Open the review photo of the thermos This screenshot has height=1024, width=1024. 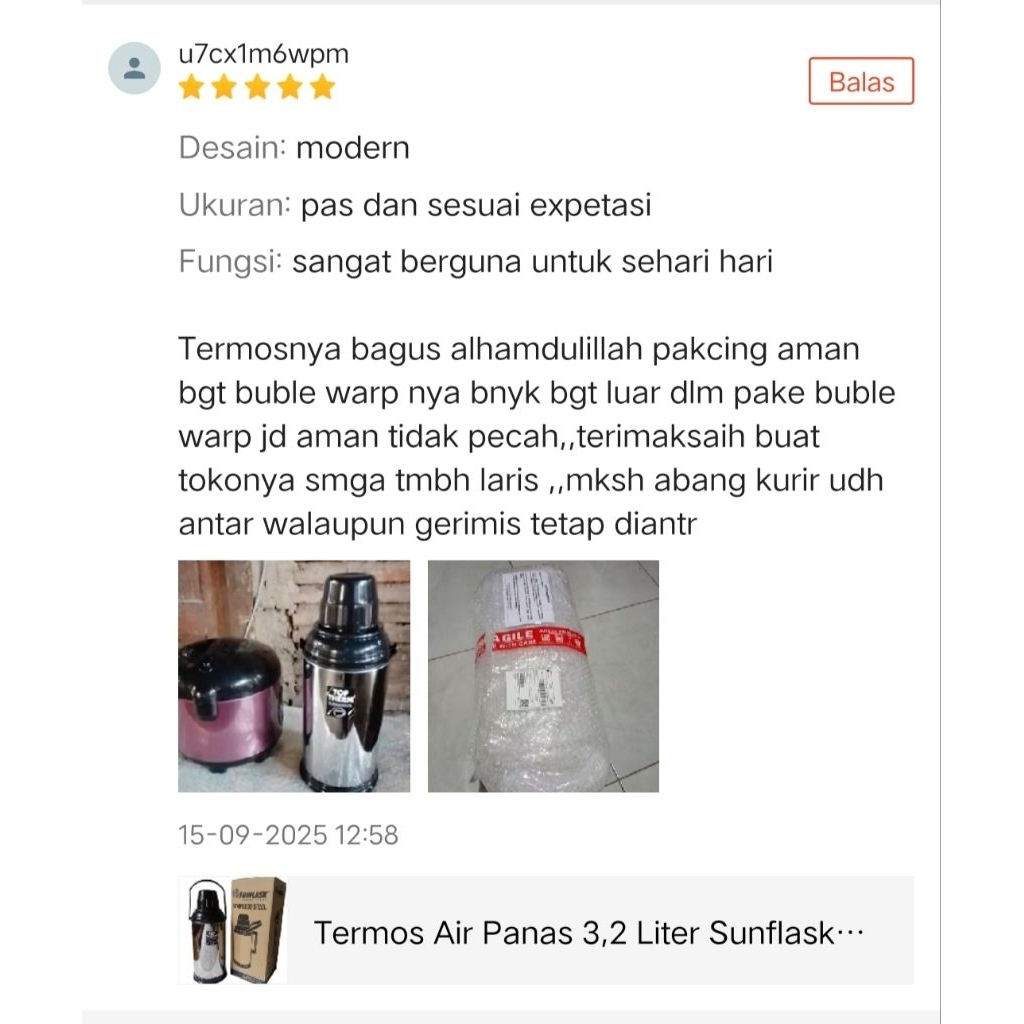click(x=294, y=676)
